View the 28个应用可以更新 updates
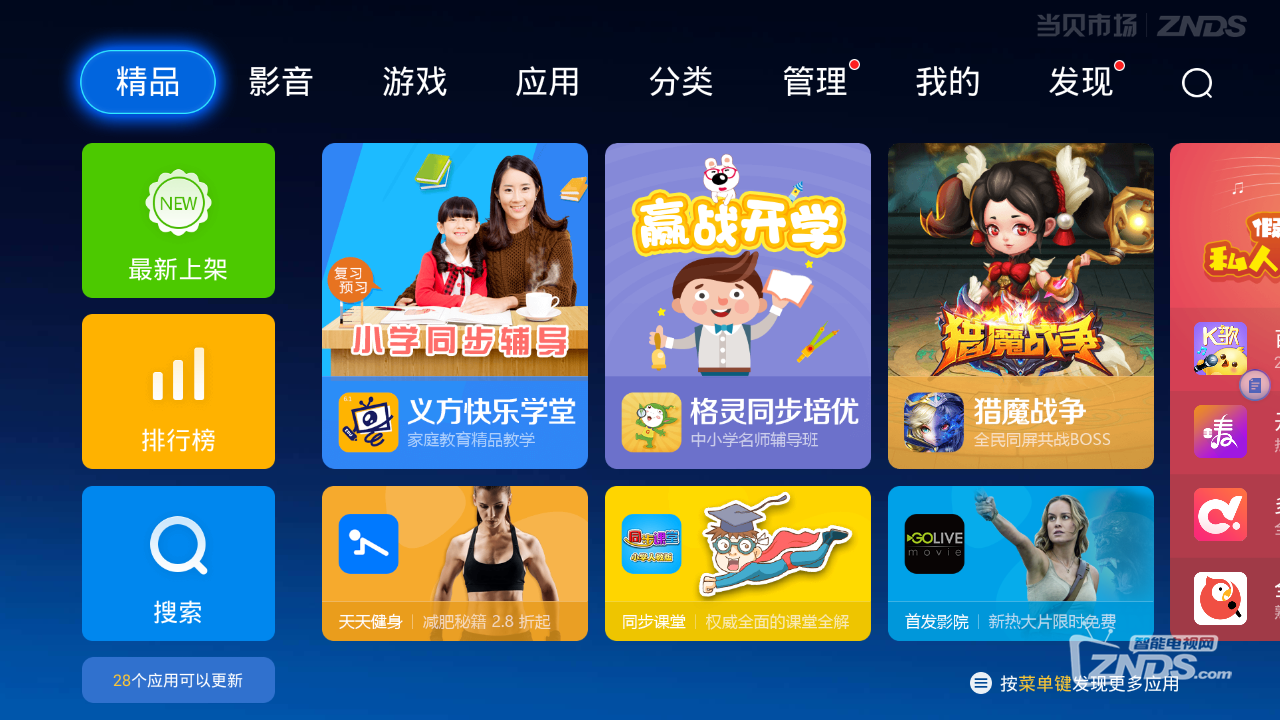Viewport: 1280px width, 720px height. [178, 680]
